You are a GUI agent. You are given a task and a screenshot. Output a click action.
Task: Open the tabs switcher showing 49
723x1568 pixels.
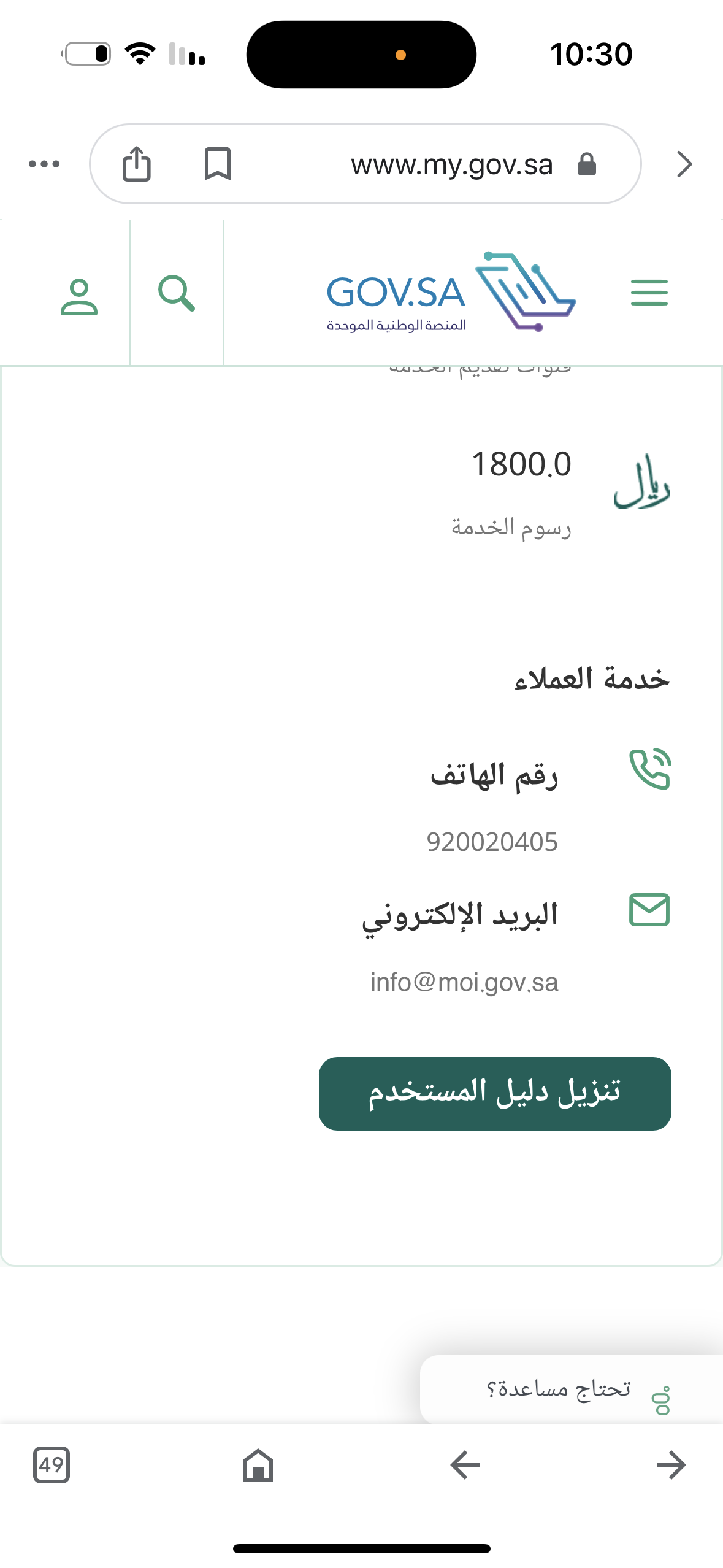(52, 1465)
